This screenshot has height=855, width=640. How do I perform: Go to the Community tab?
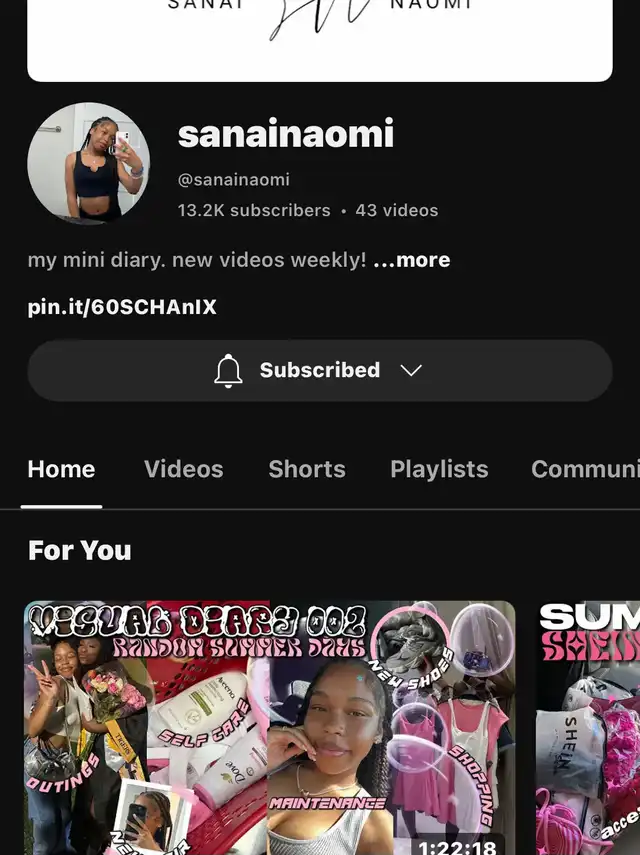point(585,469)
